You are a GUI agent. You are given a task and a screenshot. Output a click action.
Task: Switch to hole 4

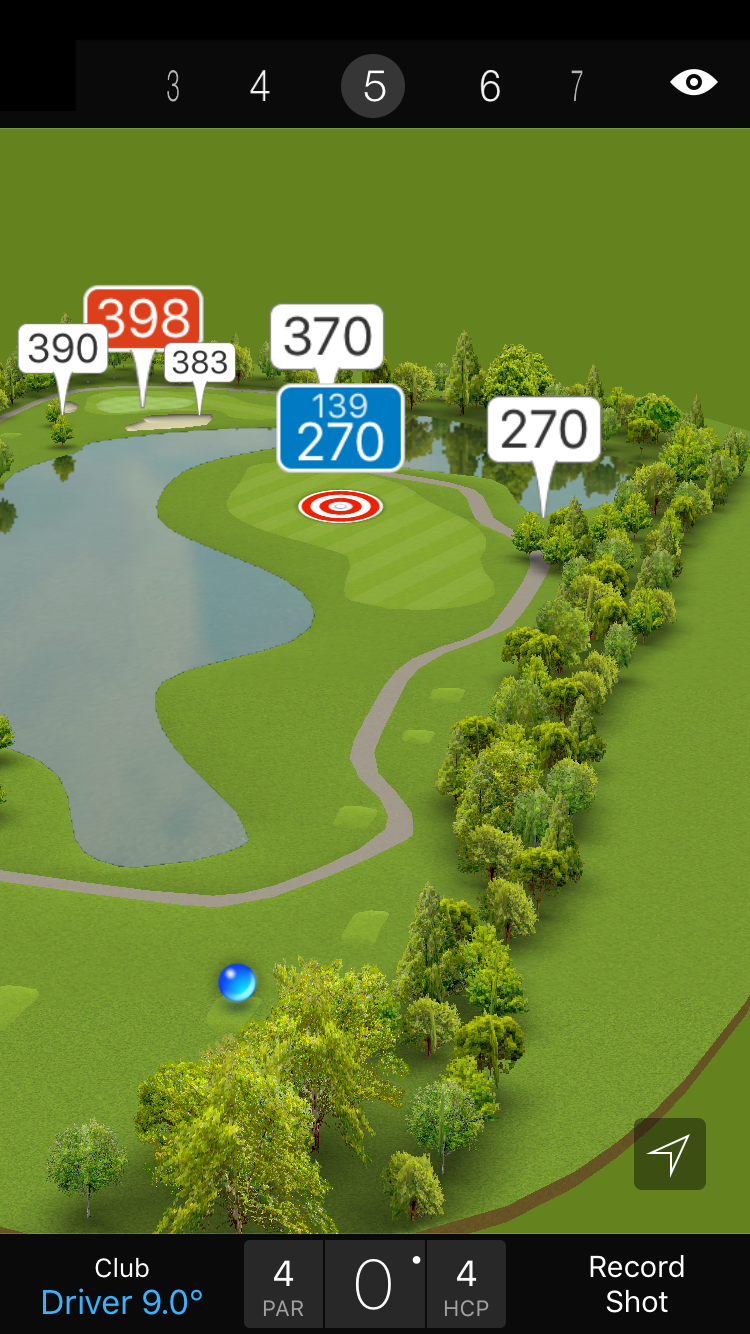(x=260, y=87)
